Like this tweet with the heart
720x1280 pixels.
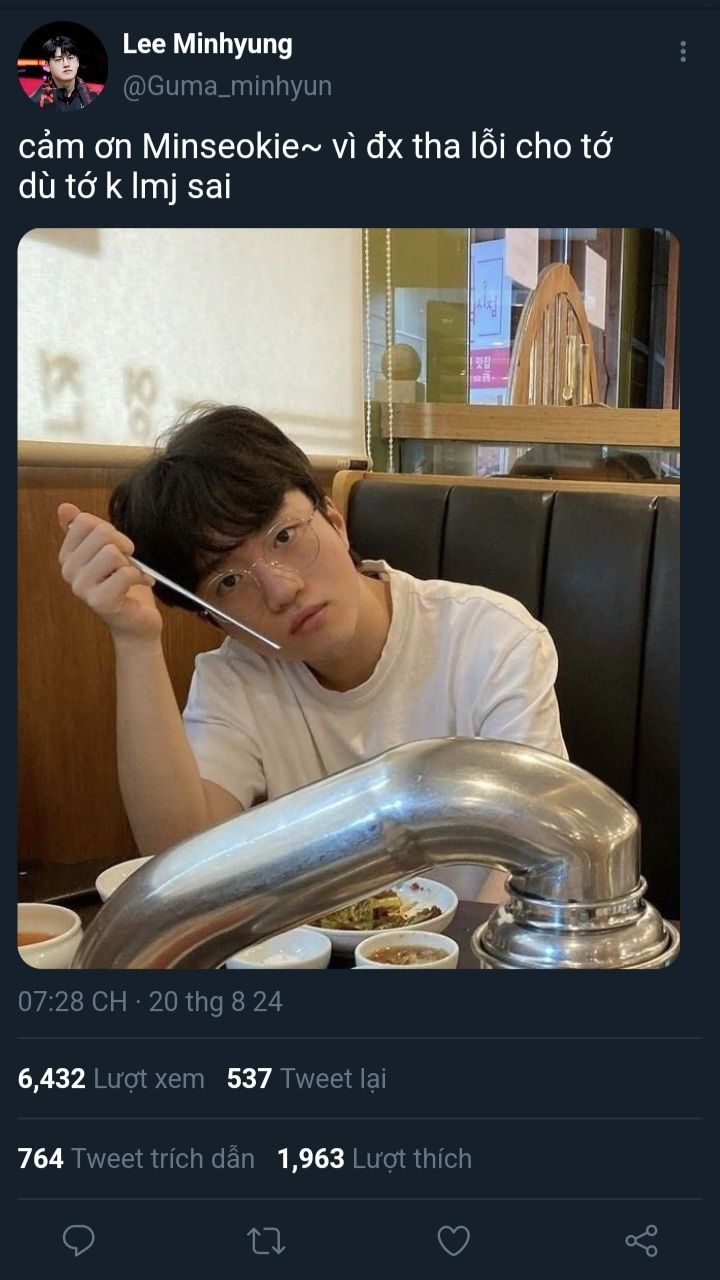click(x=453, y=1240)
